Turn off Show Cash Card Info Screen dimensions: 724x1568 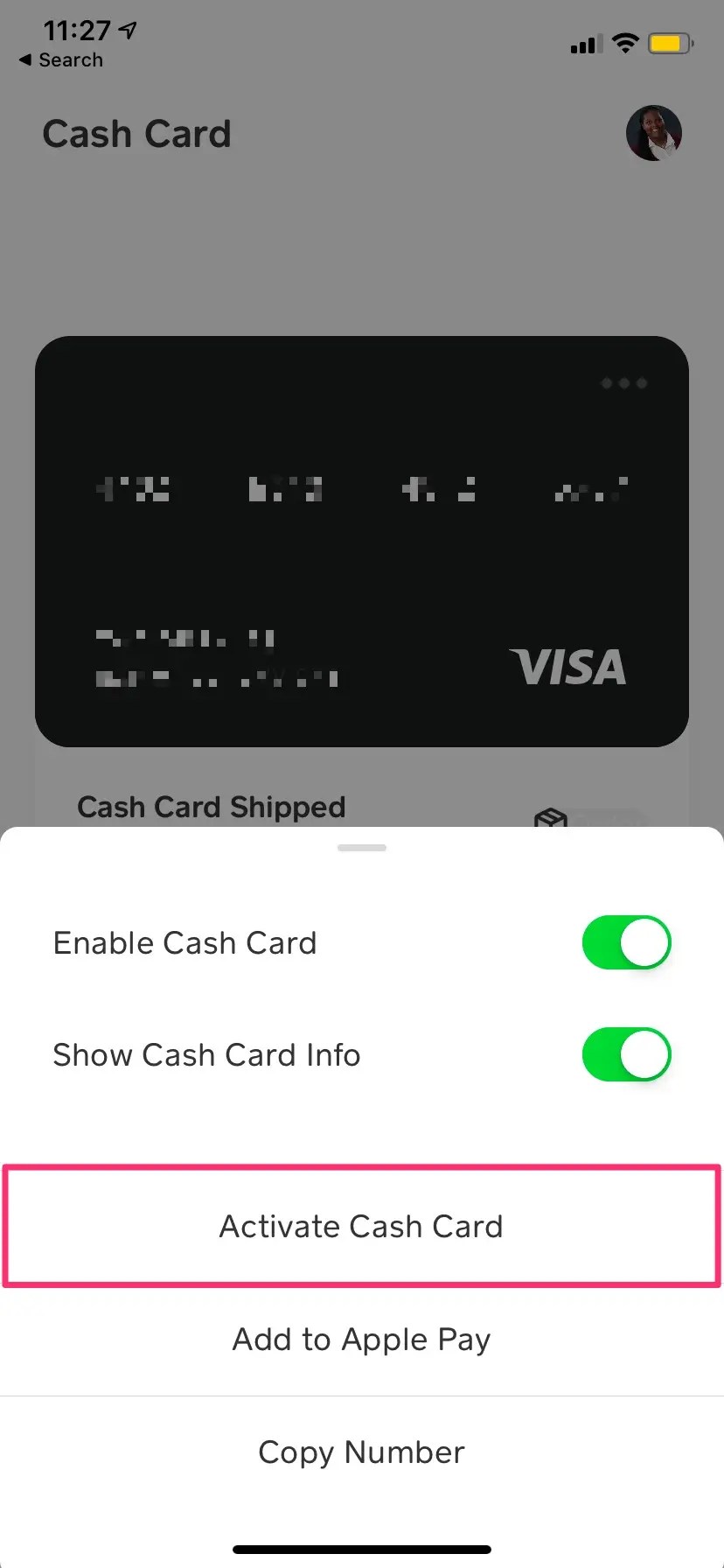626,1054
